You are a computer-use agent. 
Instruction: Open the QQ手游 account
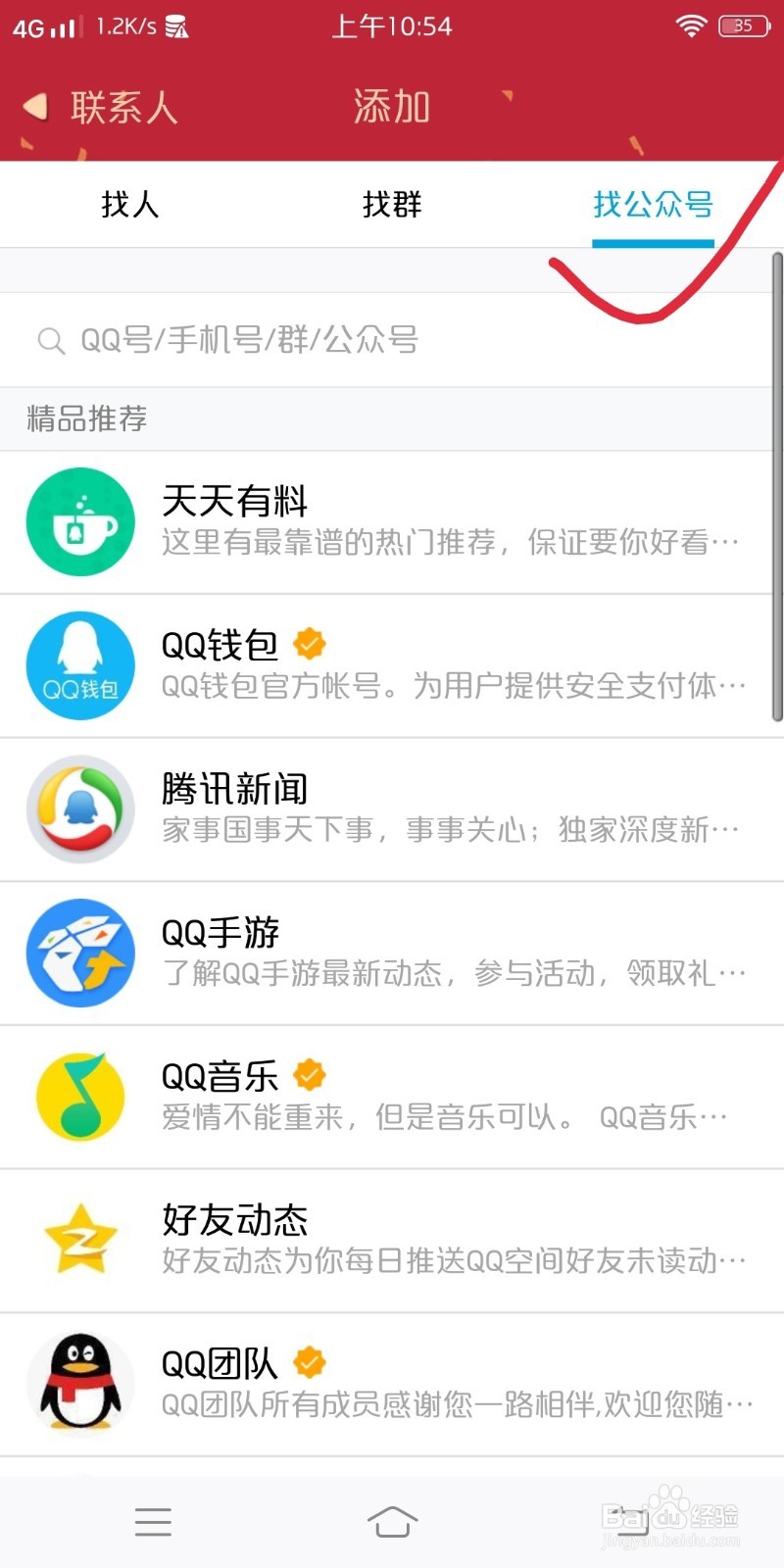pos(392,953)
